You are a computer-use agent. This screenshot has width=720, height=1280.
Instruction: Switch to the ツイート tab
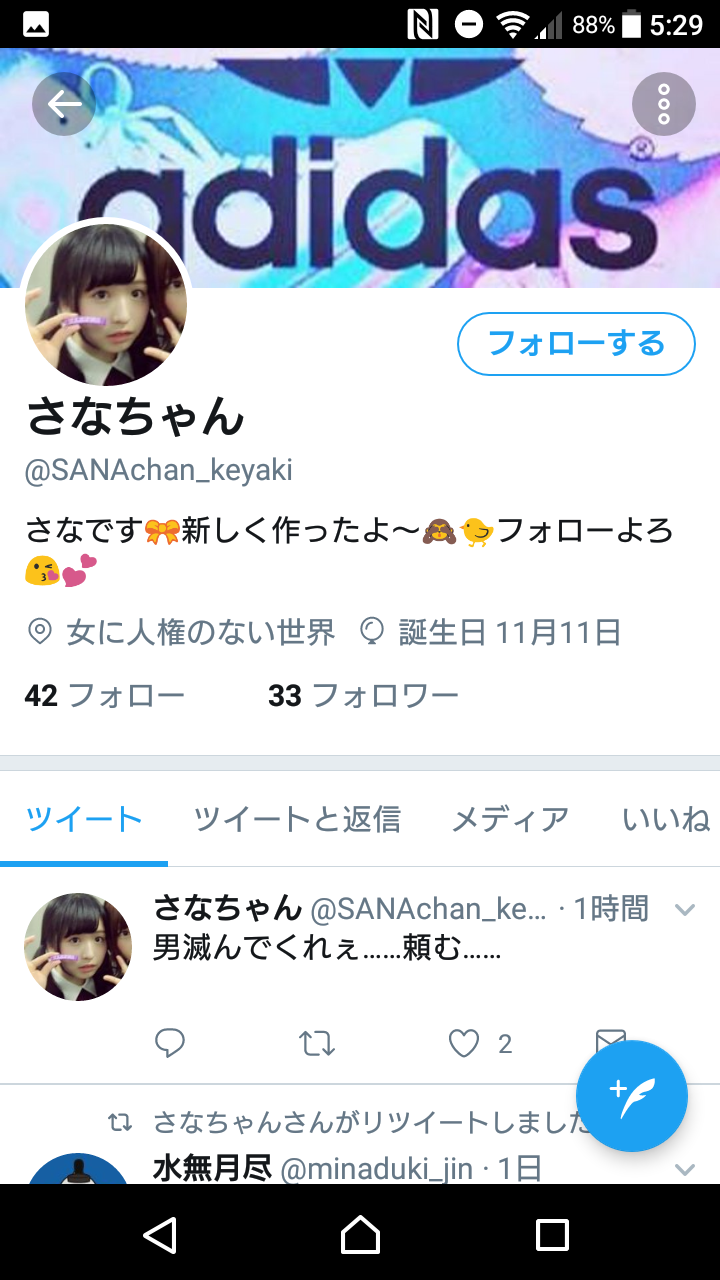pos(84,819)
